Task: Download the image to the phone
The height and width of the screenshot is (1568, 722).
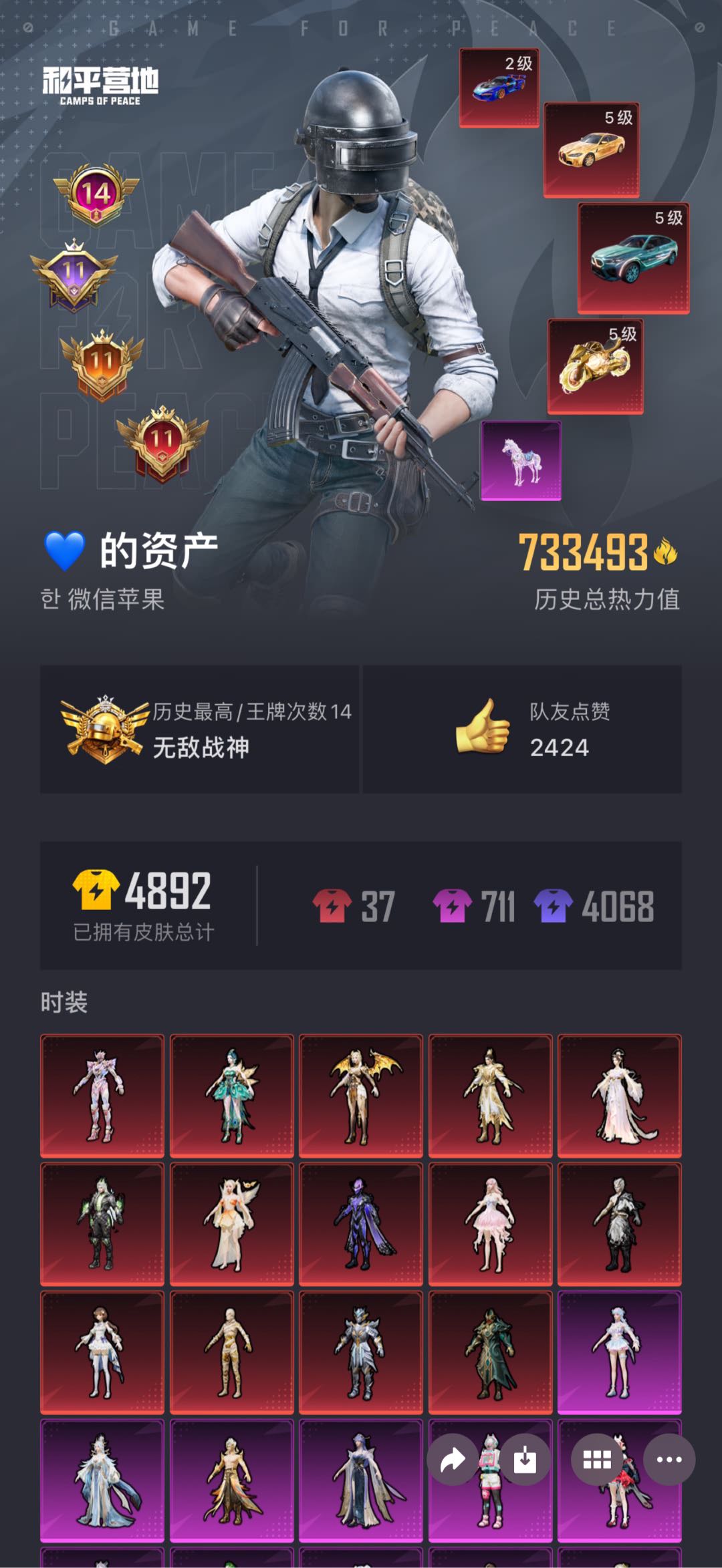Action: point(525,1460)
